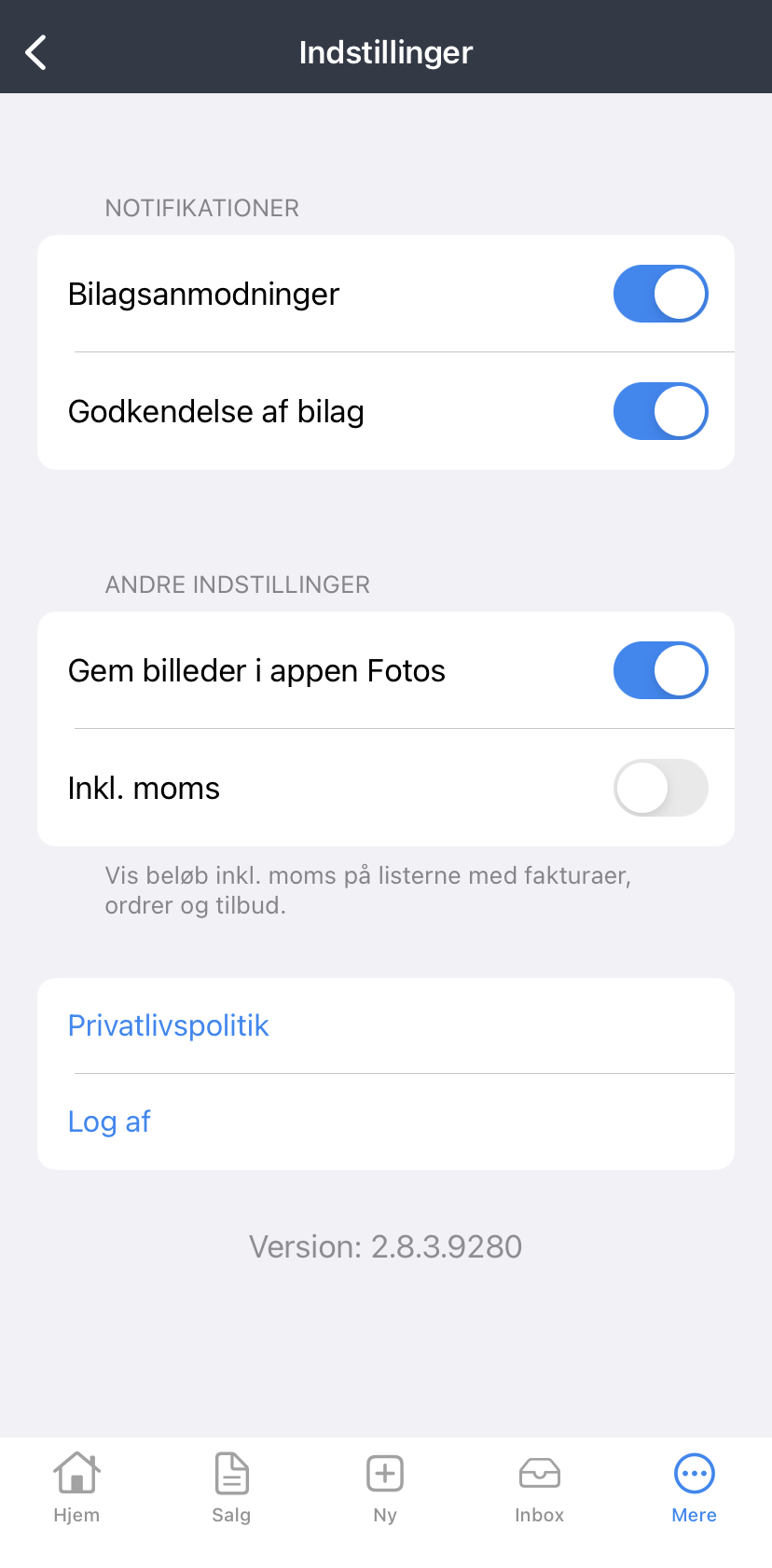Tap the Ny plus icon

point(385,1471)
